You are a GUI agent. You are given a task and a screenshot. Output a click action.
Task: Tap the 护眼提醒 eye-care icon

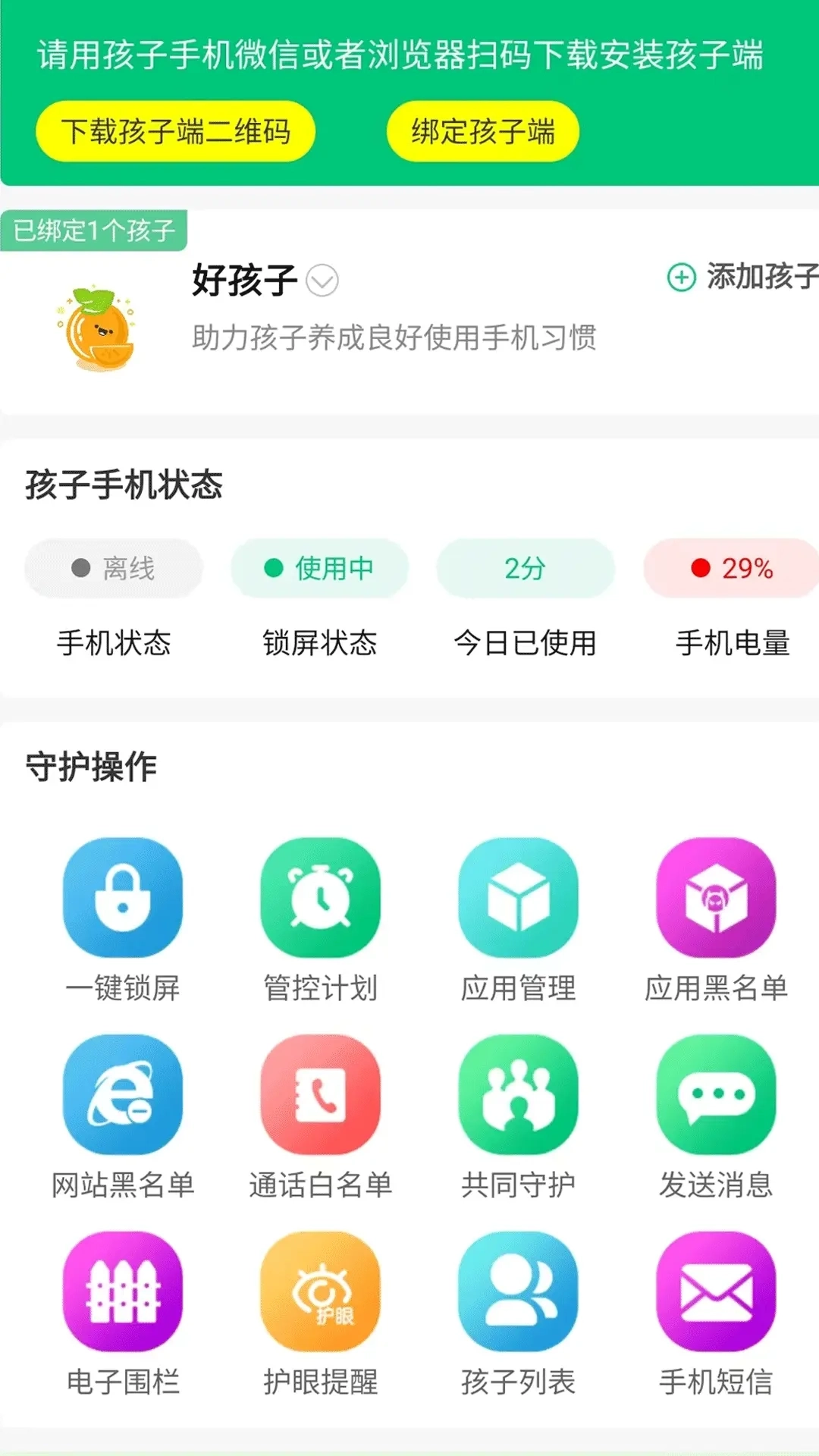320,1294
